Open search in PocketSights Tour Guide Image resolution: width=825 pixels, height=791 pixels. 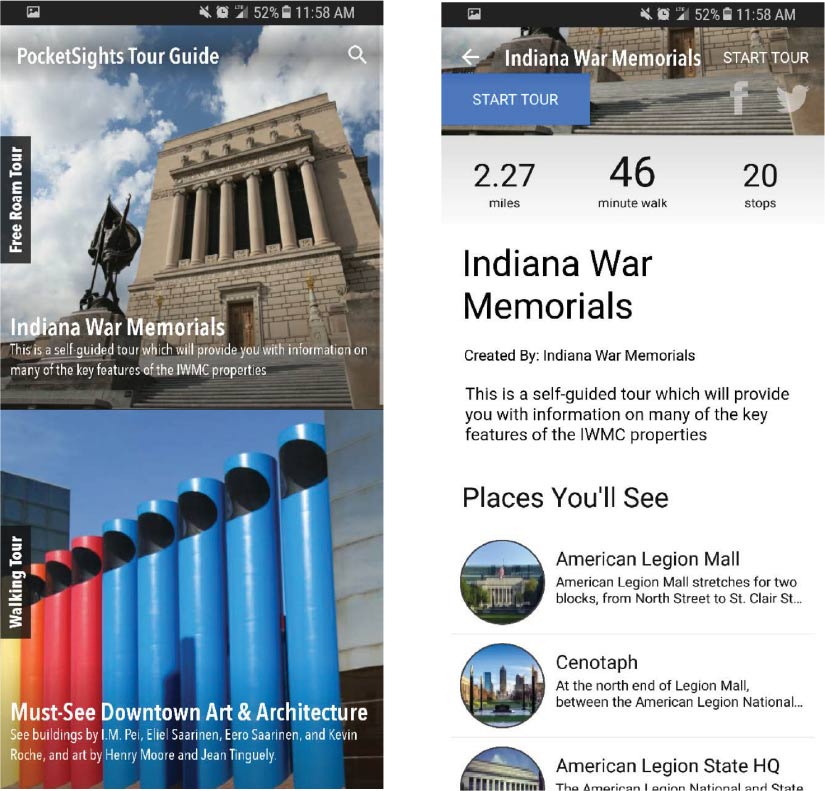pos(357,55)
